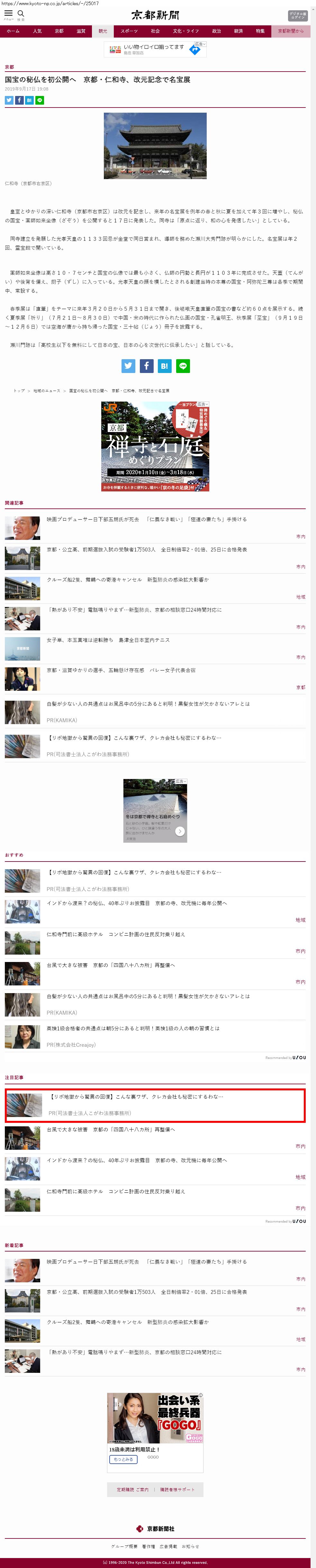Open 女子単、本玉真唯は逆転勝ち article

coord(109,640)
